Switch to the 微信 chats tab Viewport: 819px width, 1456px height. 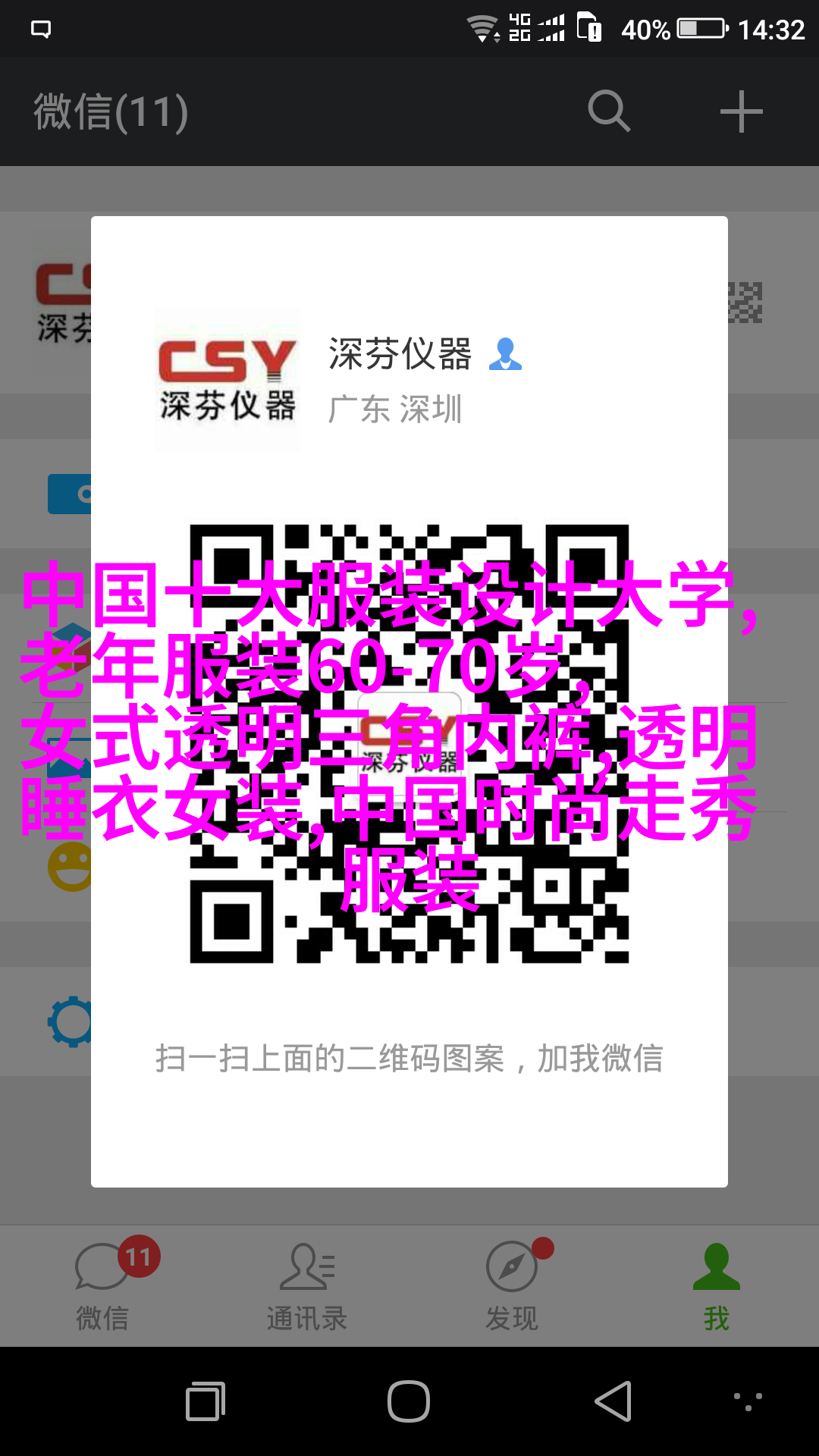tap(102, 1287)
